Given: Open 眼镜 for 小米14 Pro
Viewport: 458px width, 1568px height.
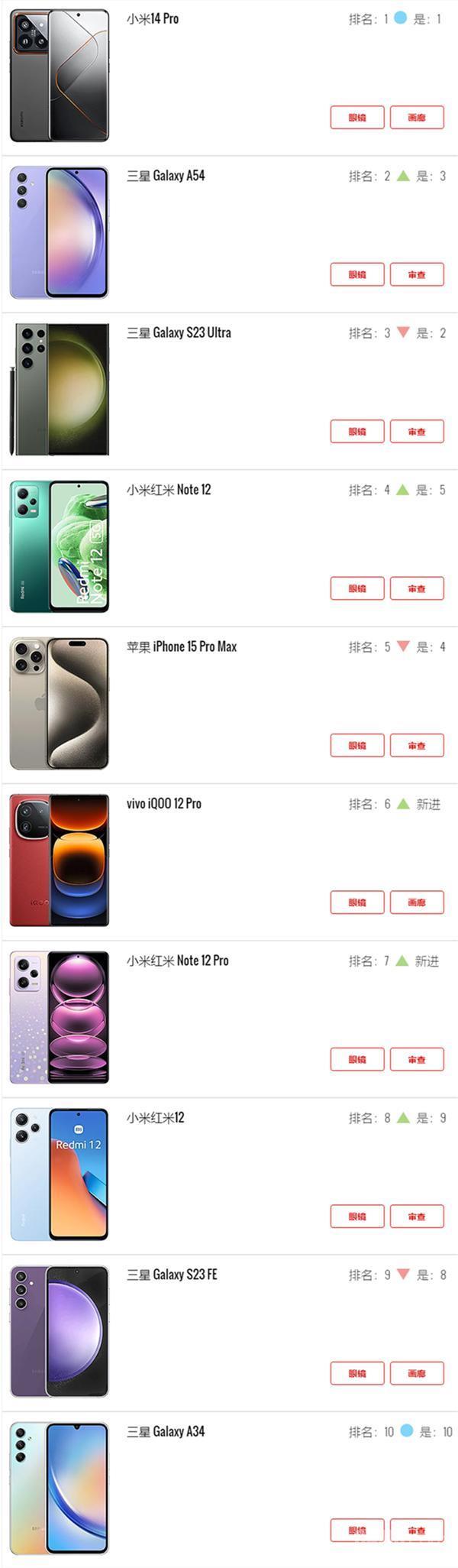Looking at the screenshot, I should [x=356, y=118].
